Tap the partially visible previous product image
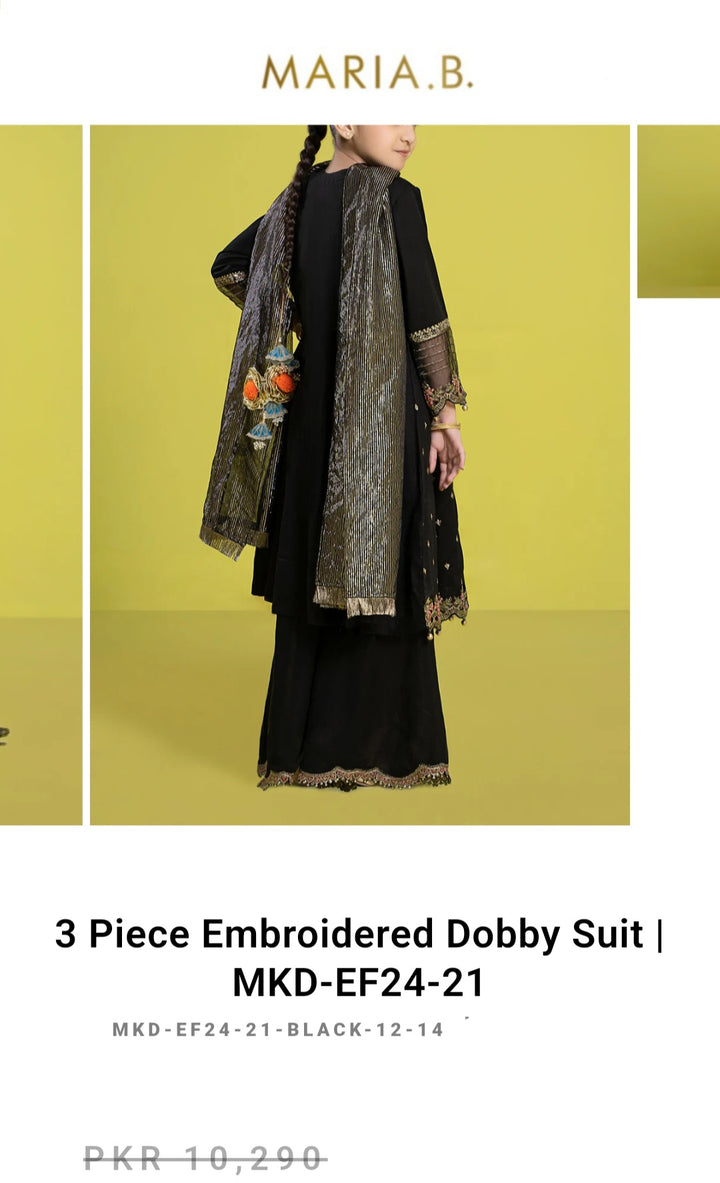720x1183 pixels. pyautogui.click(x=41, y=475)
